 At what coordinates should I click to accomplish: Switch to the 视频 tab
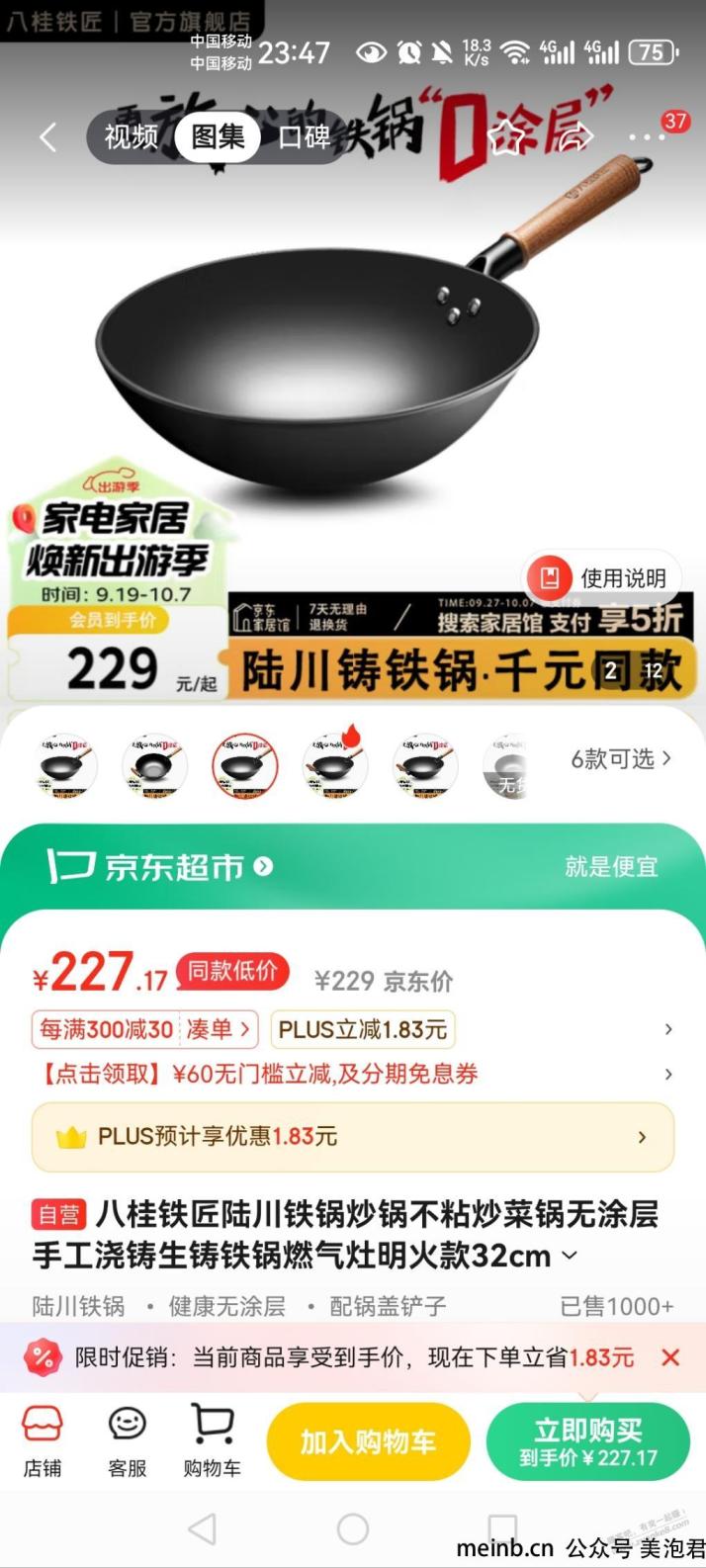[x=132, y=136]
